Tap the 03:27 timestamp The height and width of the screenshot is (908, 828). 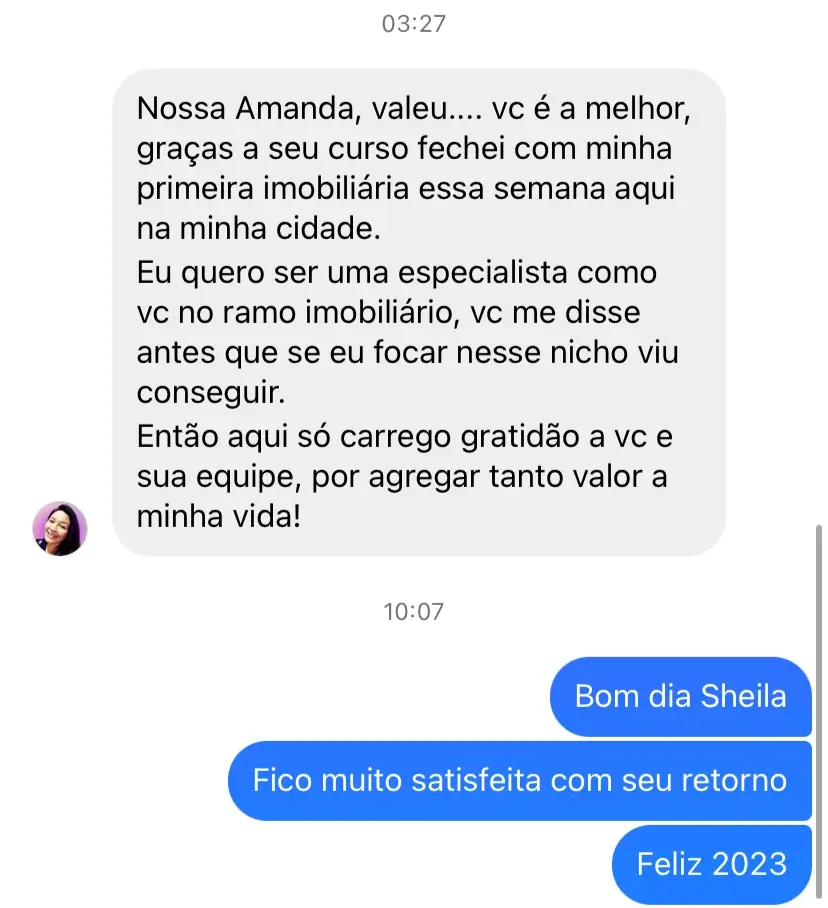[413, 24]
